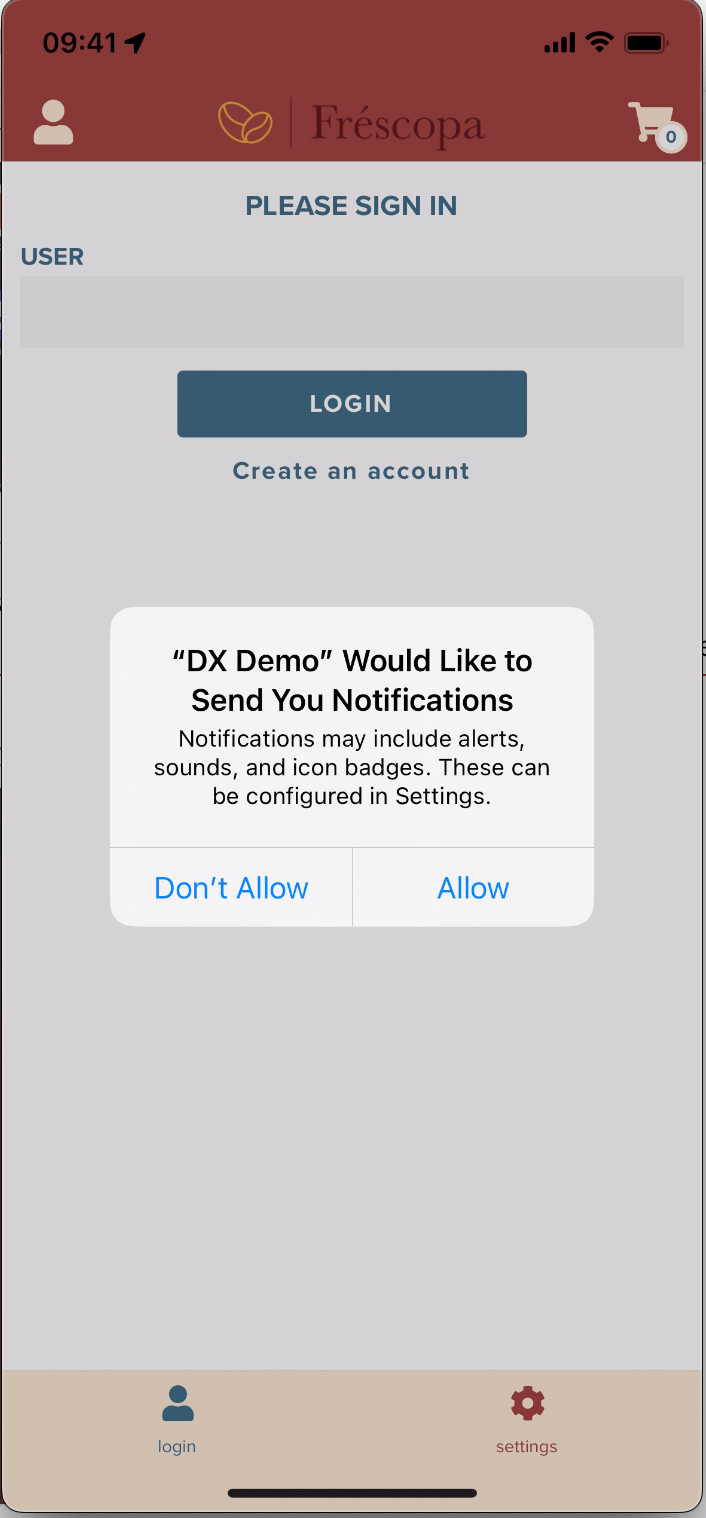Open the user profile icon
706x1518 pixels.
53,123
